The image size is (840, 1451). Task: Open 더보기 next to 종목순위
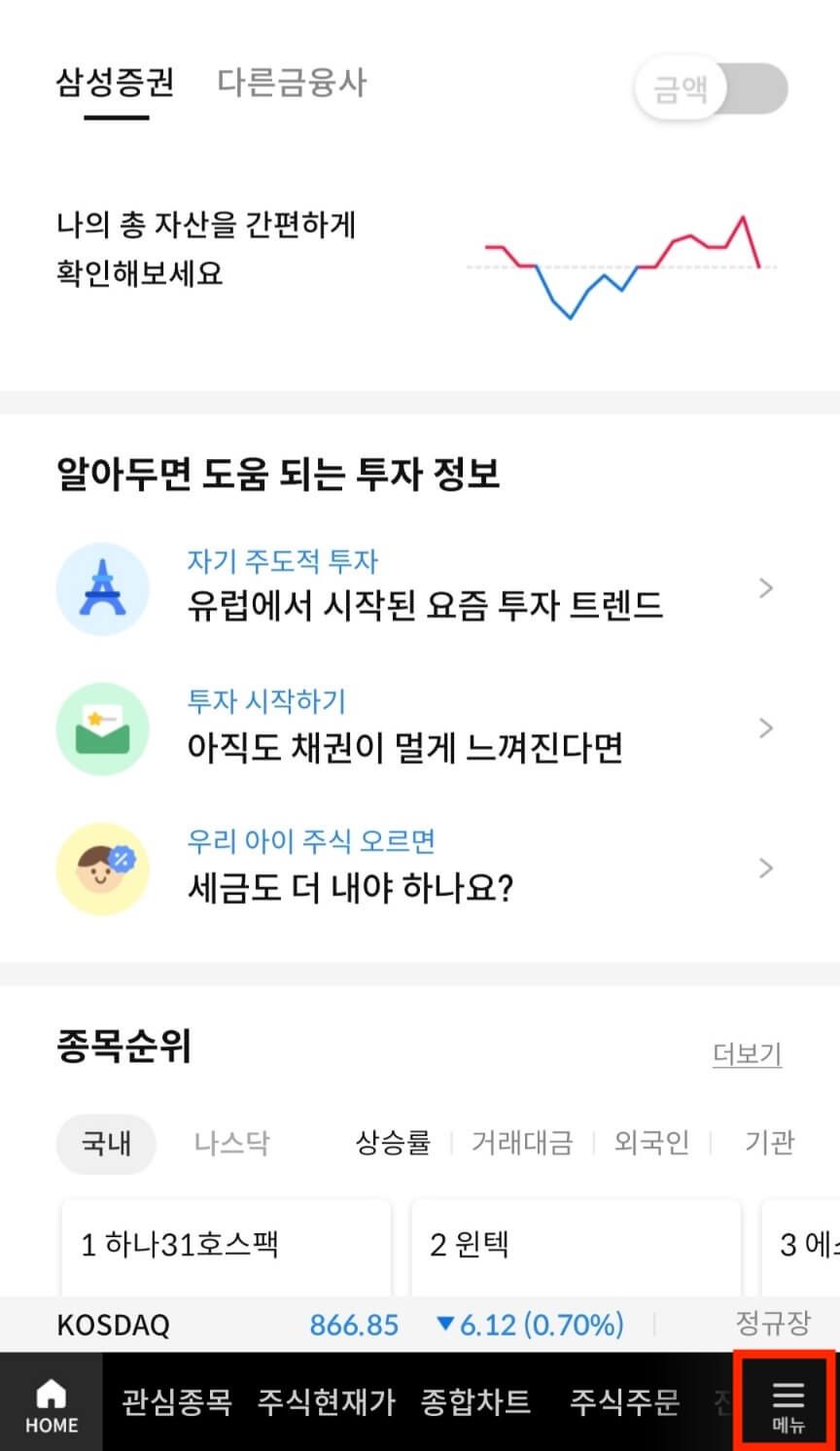747,1053
